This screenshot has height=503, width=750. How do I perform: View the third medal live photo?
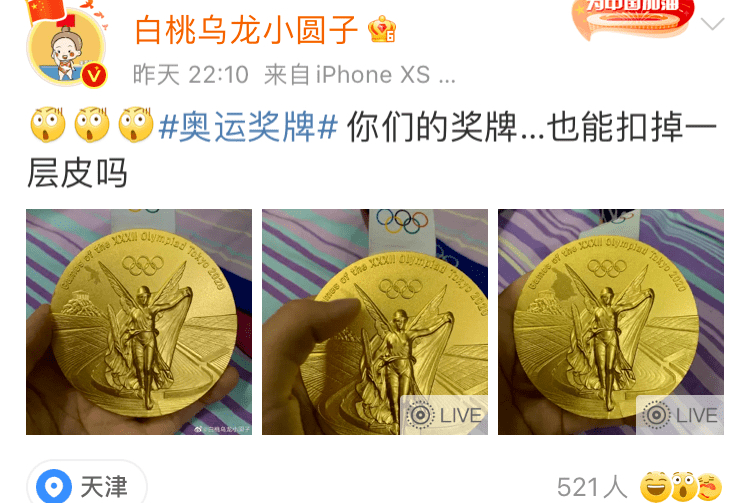(x=610, y=322)
